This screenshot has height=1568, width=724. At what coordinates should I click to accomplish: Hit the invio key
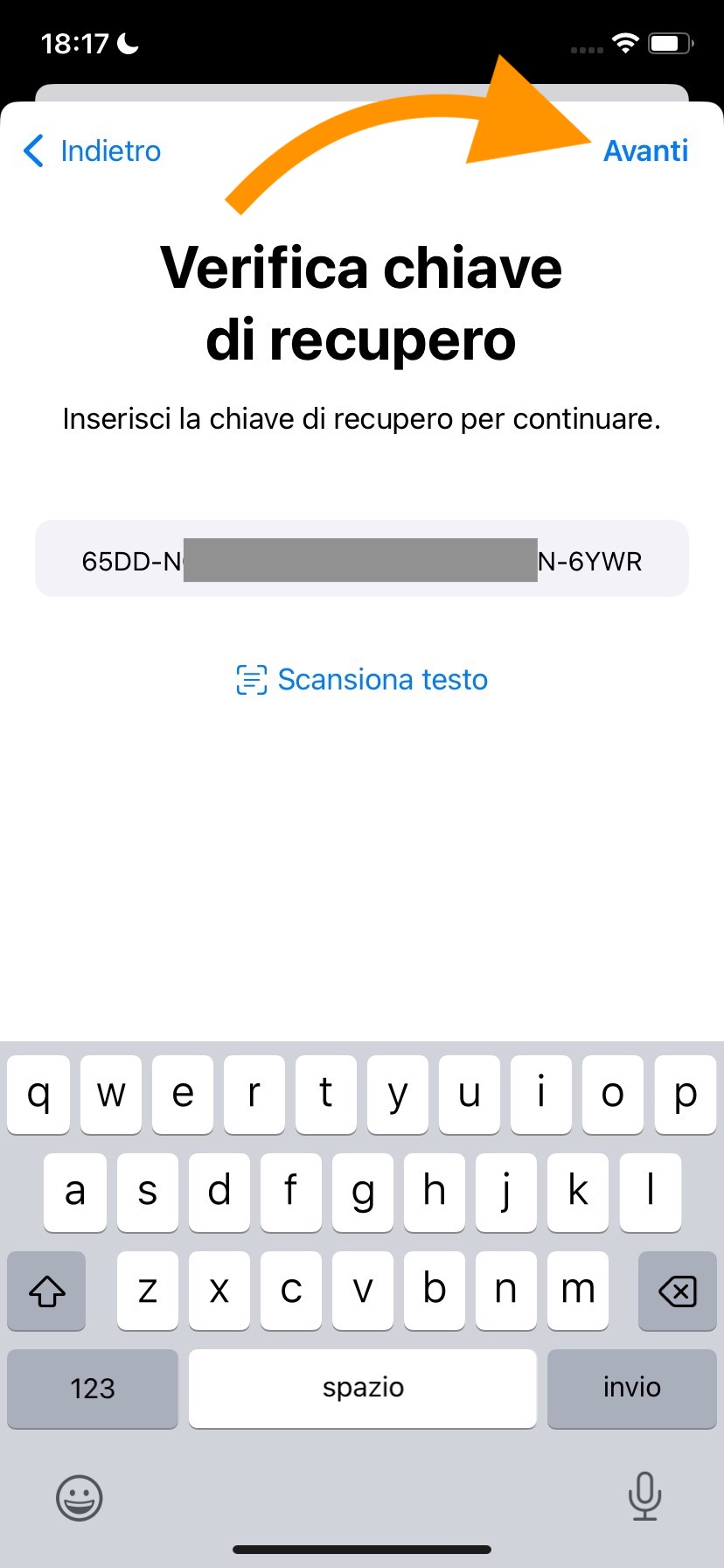[x=631, y=1388]
